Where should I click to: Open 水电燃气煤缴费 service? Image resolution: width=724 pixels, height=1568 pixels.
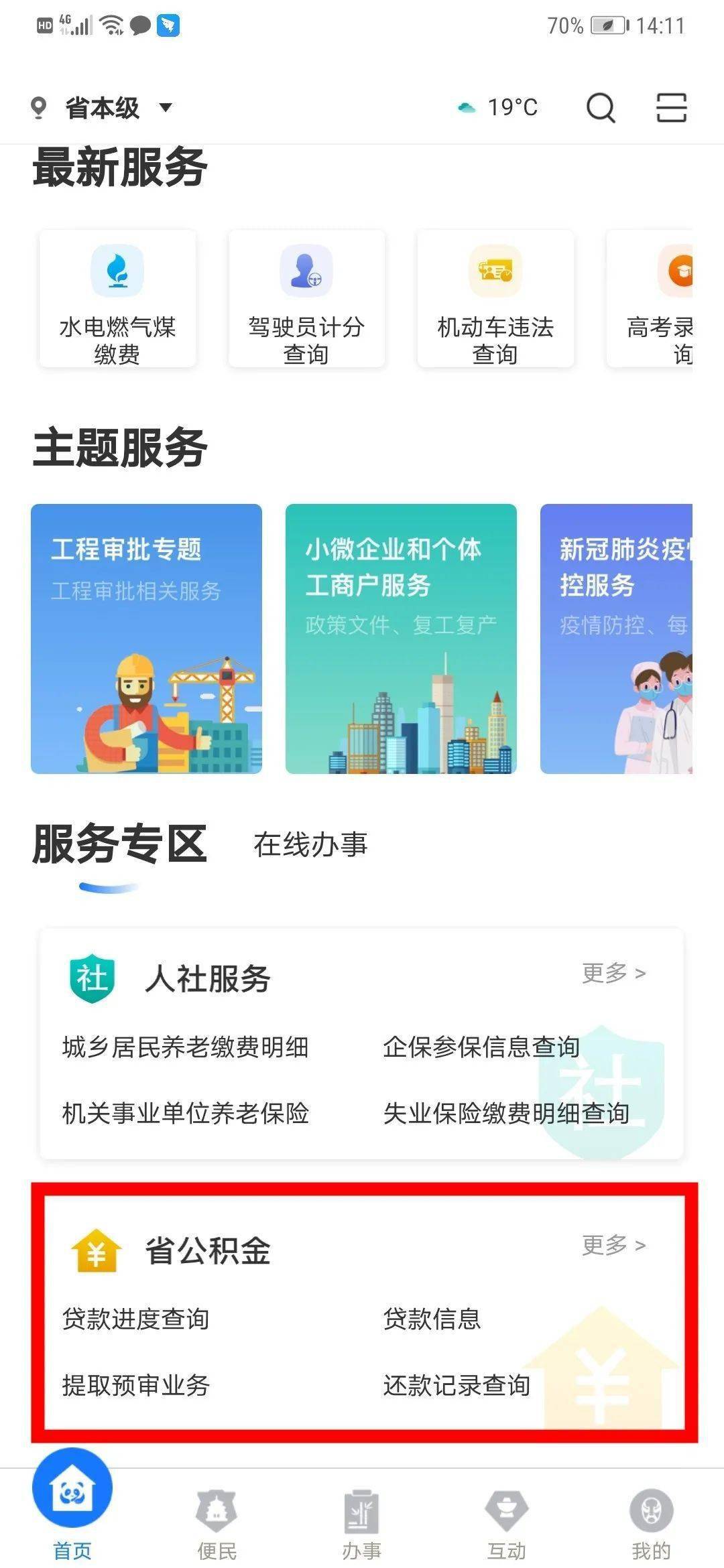(x=117, y=299)
